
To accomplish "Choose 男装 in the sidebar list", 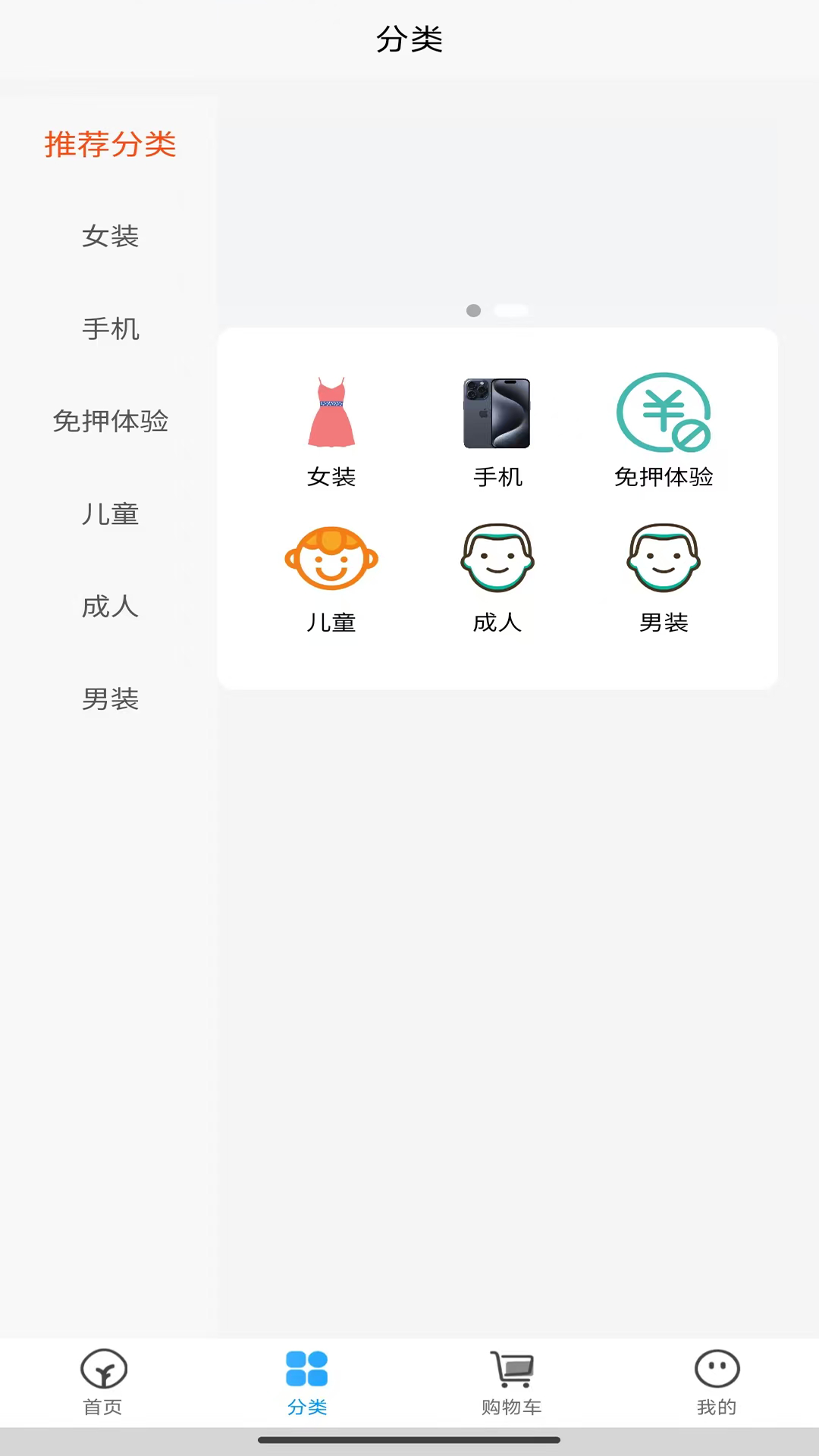I will click(109, 700).
